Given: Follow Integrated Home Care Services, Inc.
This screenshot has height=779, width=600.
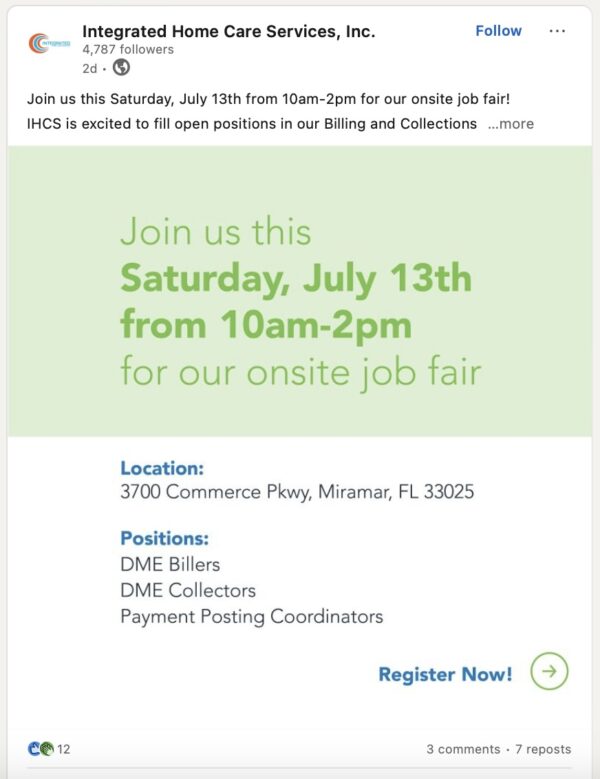Looking at the screenshot, I should click(498, 31).
